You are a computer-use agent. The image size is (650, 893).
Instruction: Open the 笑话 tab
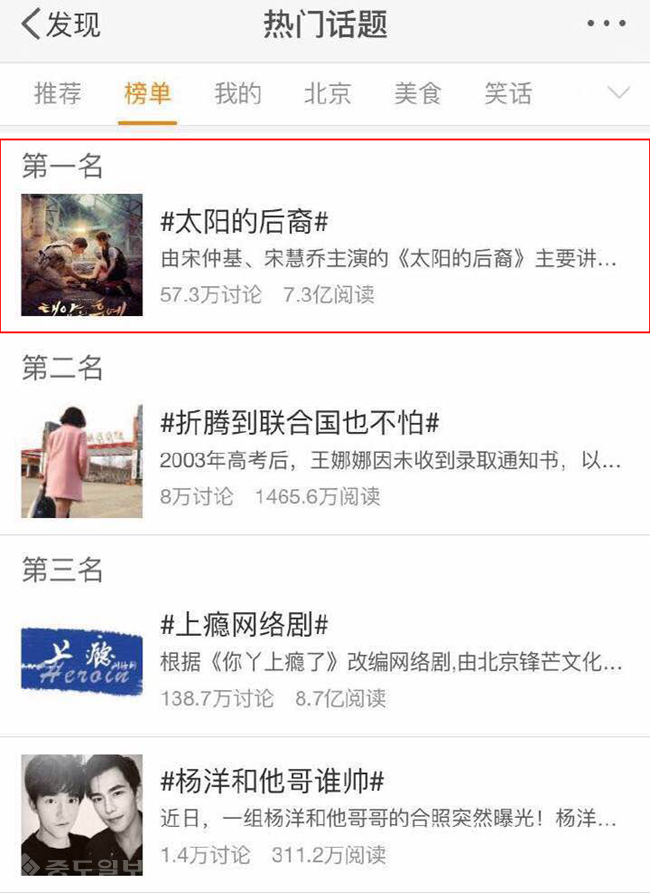(x=508, y=94)
